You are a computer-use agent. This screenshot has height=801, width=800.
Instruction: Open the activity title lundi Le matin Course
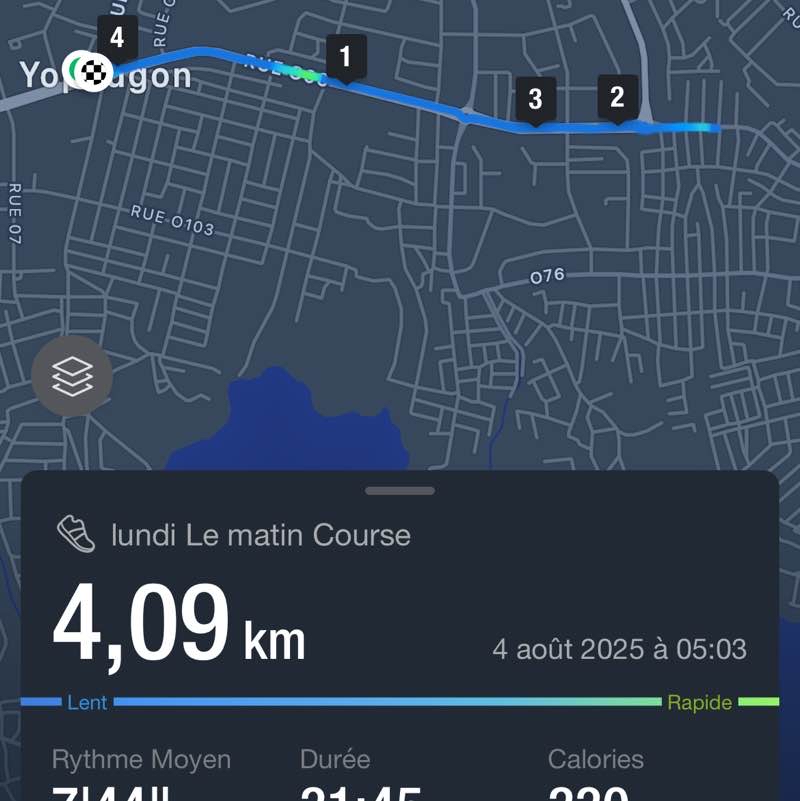[260, 535]
